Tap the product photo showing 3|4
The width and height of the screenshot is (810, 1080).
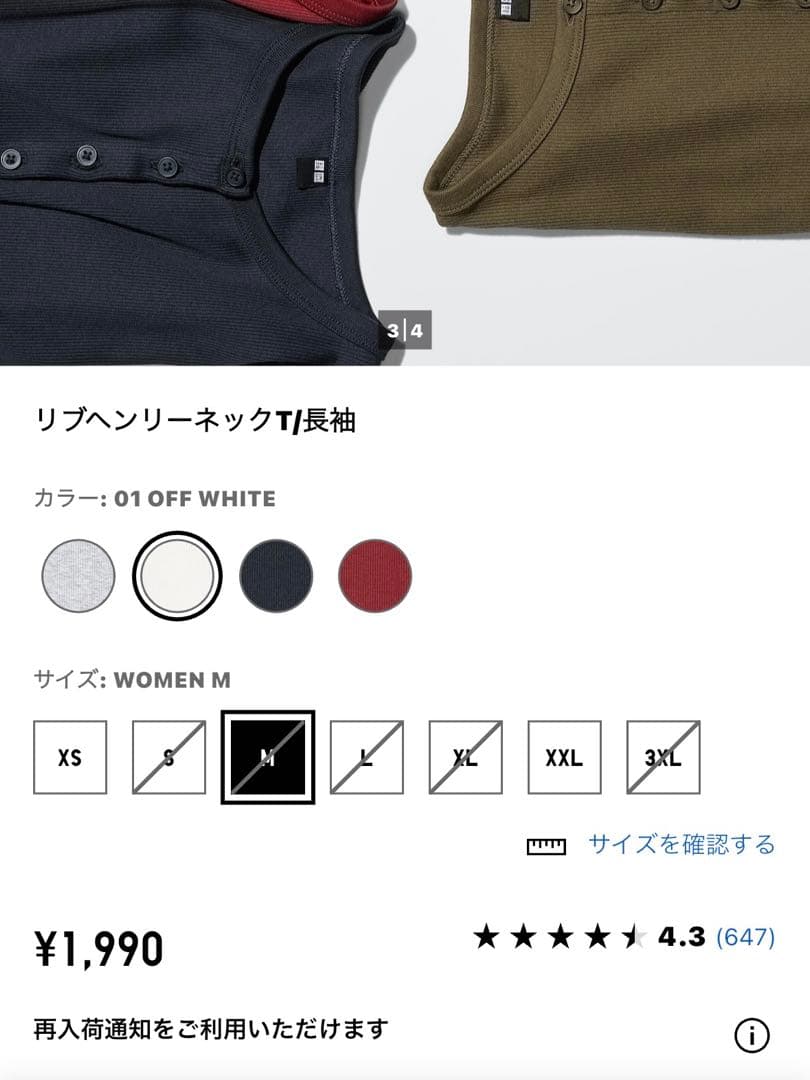click(405, 183)
